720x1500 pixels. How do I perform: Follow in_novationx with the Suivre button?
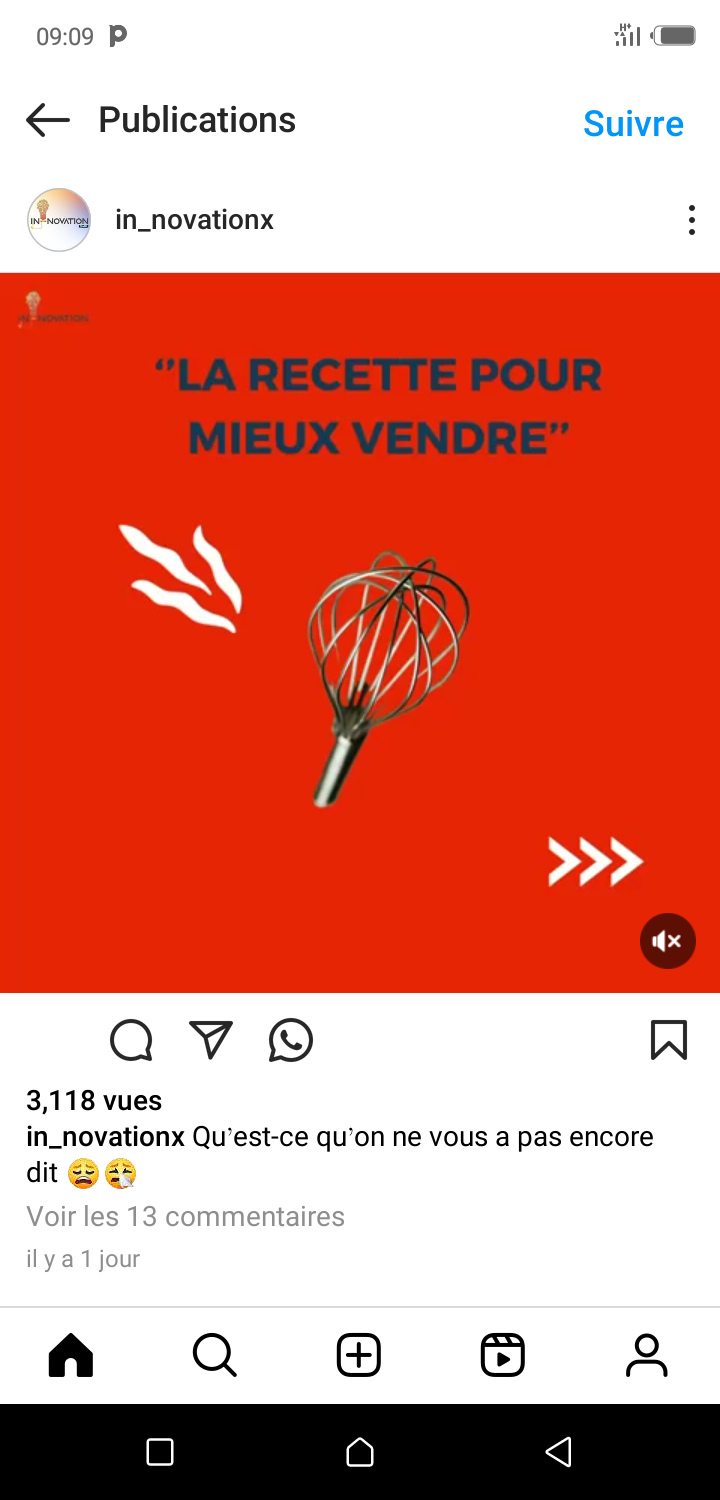633,123
